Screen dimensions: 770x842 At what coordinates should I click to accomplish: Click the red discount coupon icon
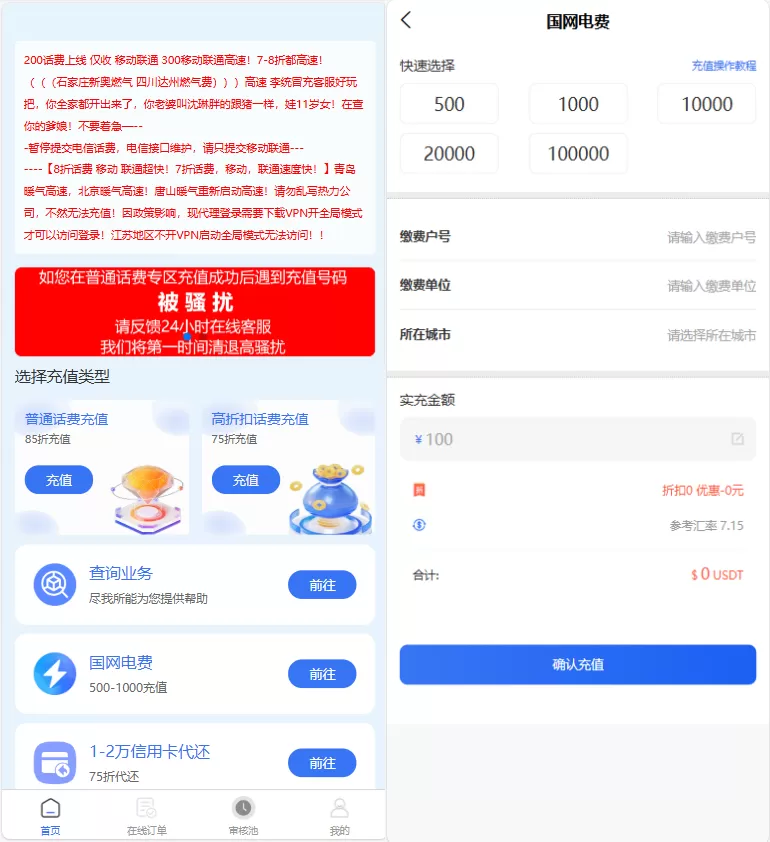click(420, 489)
